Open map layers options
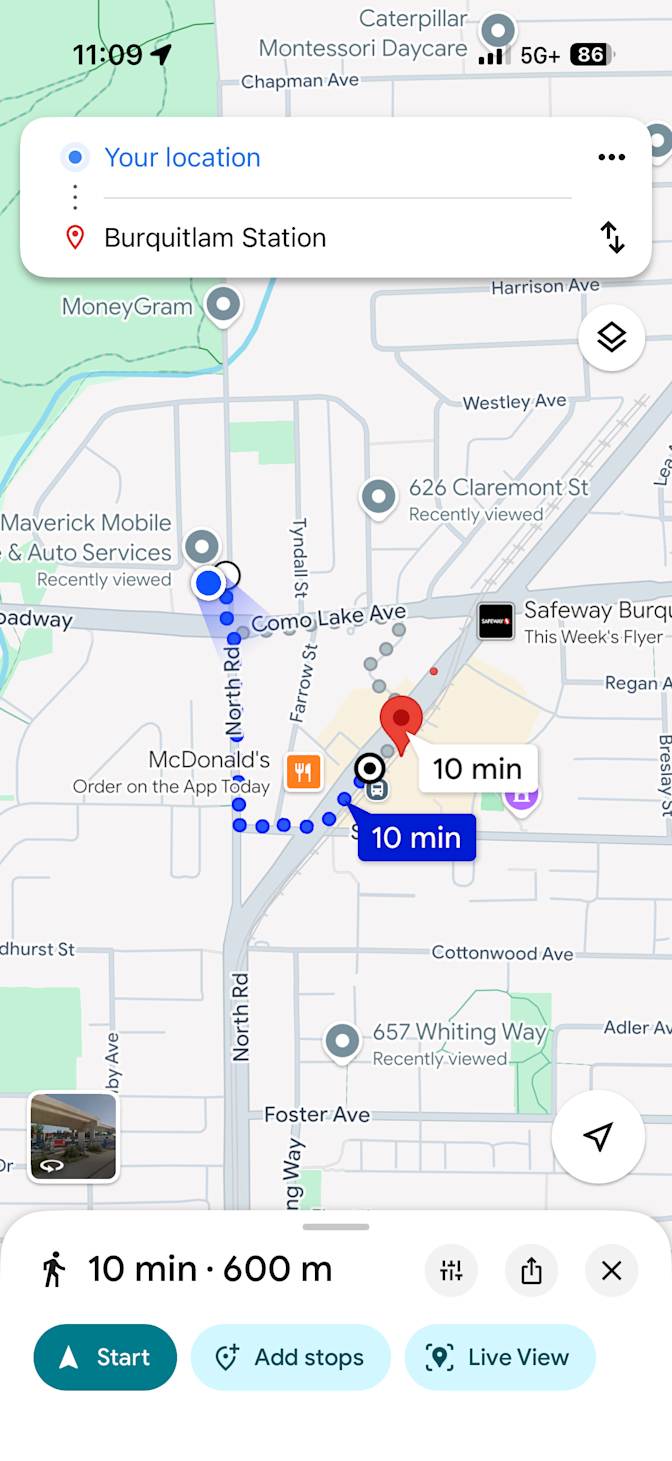This screenshot has height=1461, width=672. point(611,338)
